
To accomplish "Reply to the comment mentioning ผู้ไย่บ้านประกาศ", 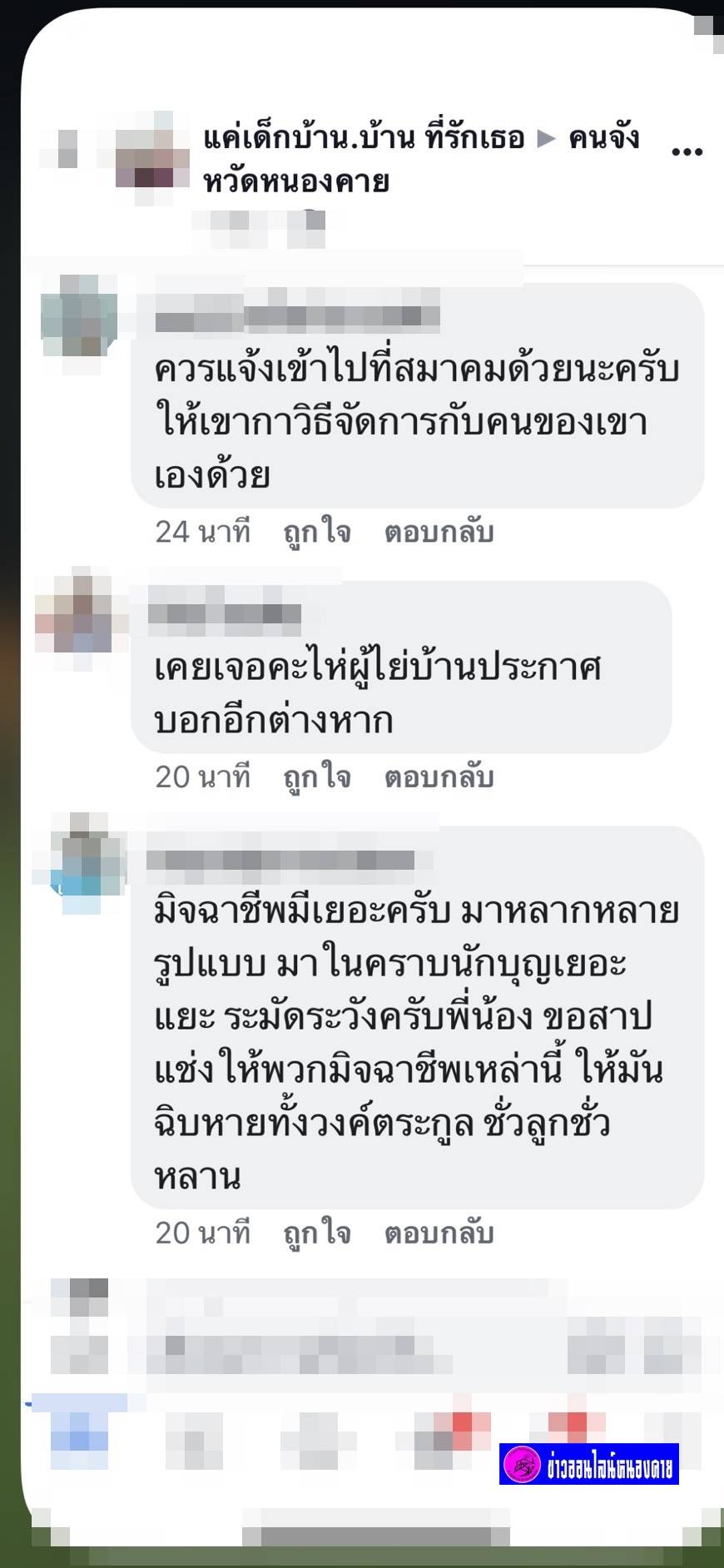I will pos(439,777).
